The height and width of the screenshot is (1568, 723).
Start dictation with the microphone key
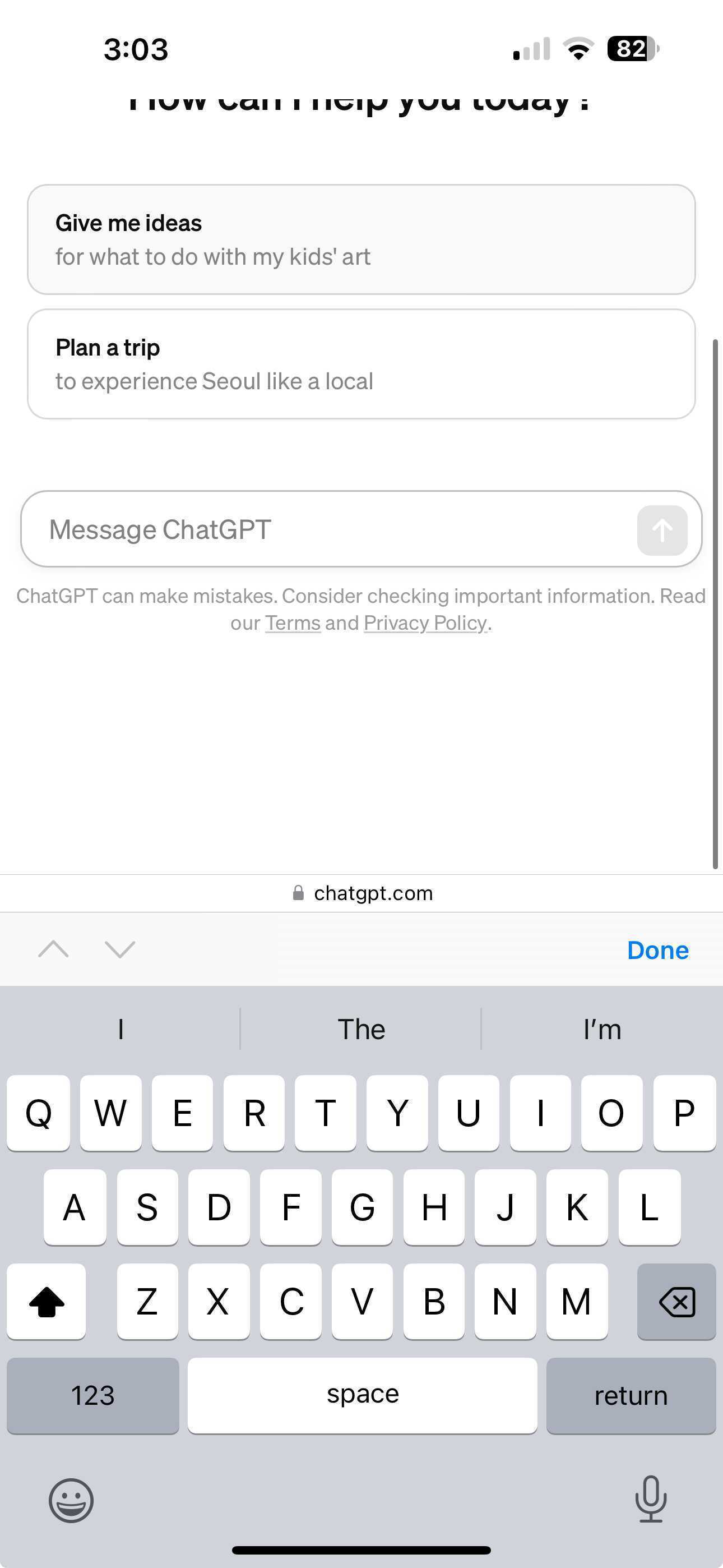click(651, 1498)
